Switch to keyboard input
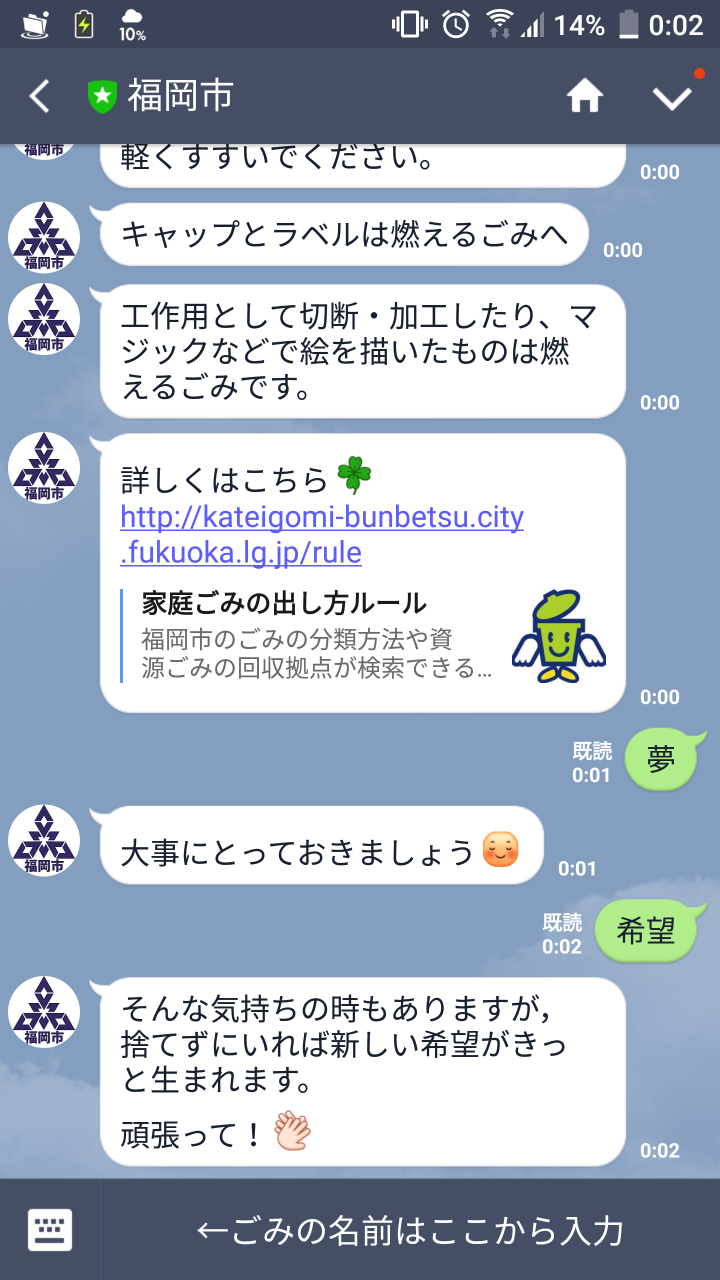 (50, 1230)
